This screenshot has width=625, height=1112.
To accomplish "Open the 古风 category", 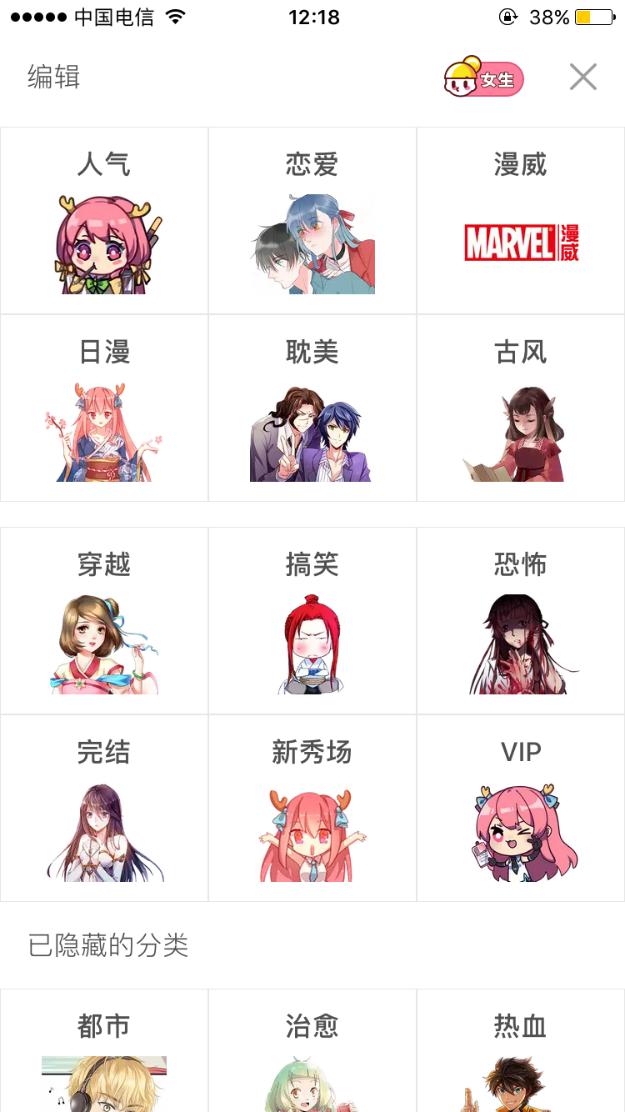I will (x=520, y=409).
